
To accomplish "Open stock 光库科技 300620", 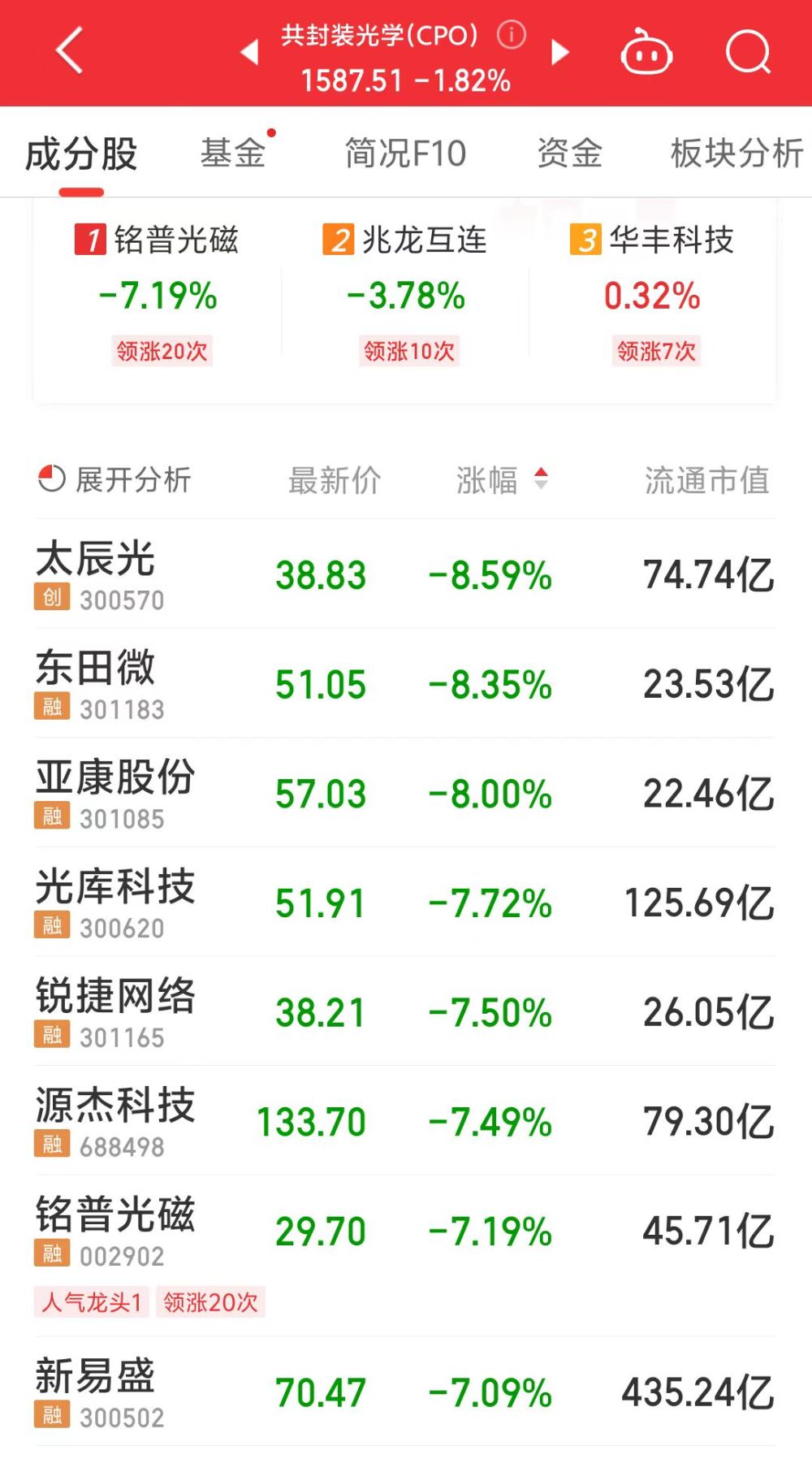I will (405, 903).
